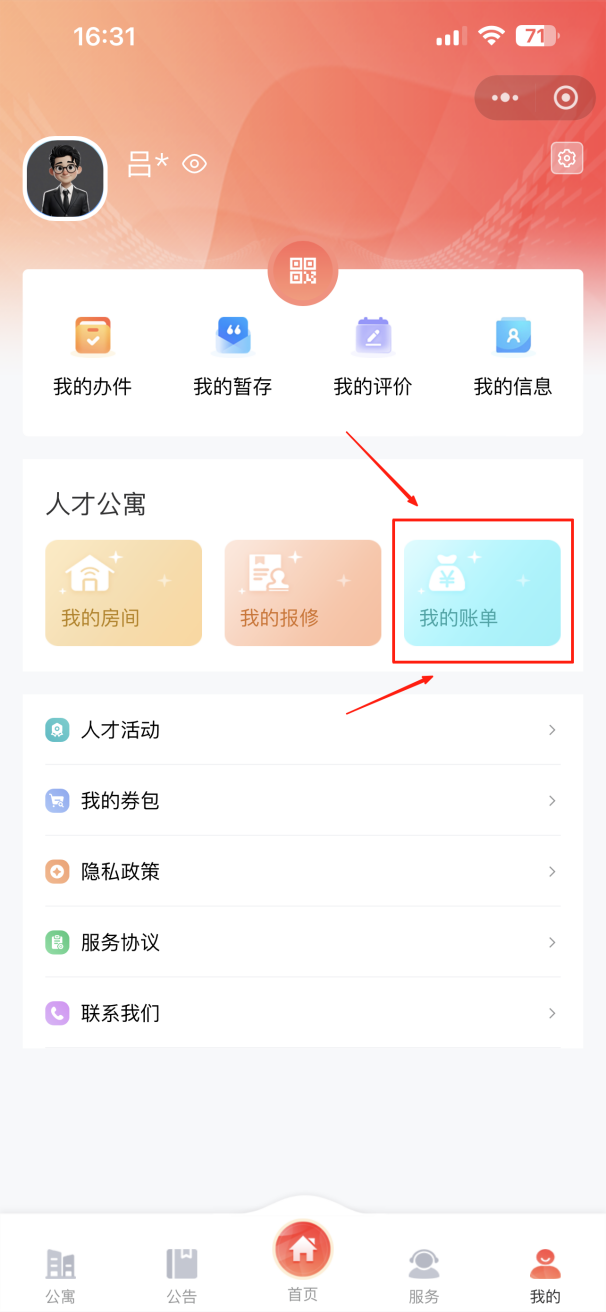Open the 我的券包 row
The width and height of the screenshot is (606, 1312).
[302, 801]
